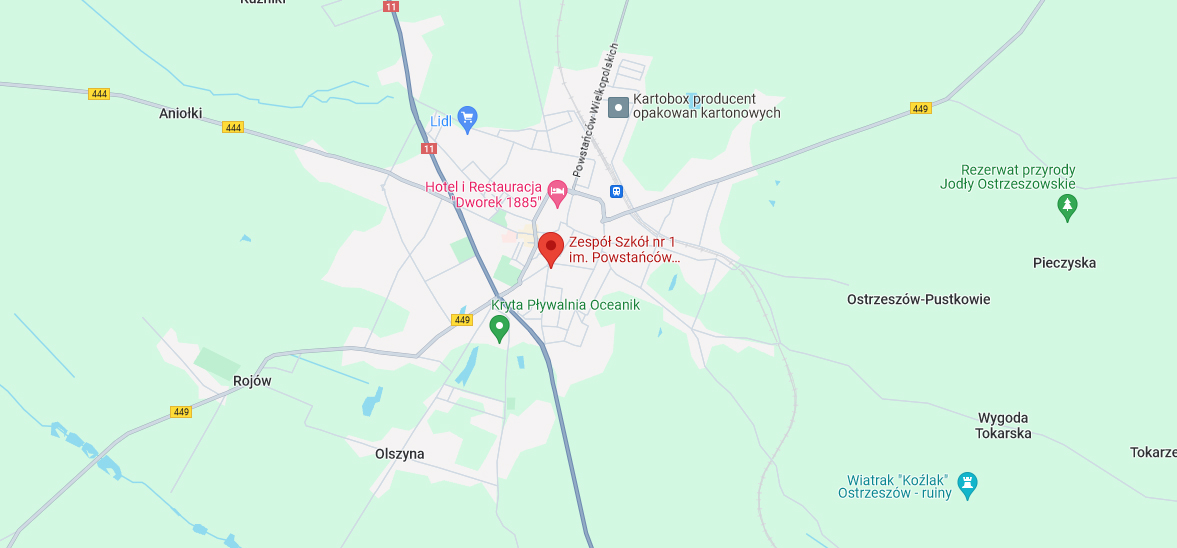Tap Wiatrak Koźlak ruins marker
Viewport: 1177px width, 548px height.
tap(967, 485)
